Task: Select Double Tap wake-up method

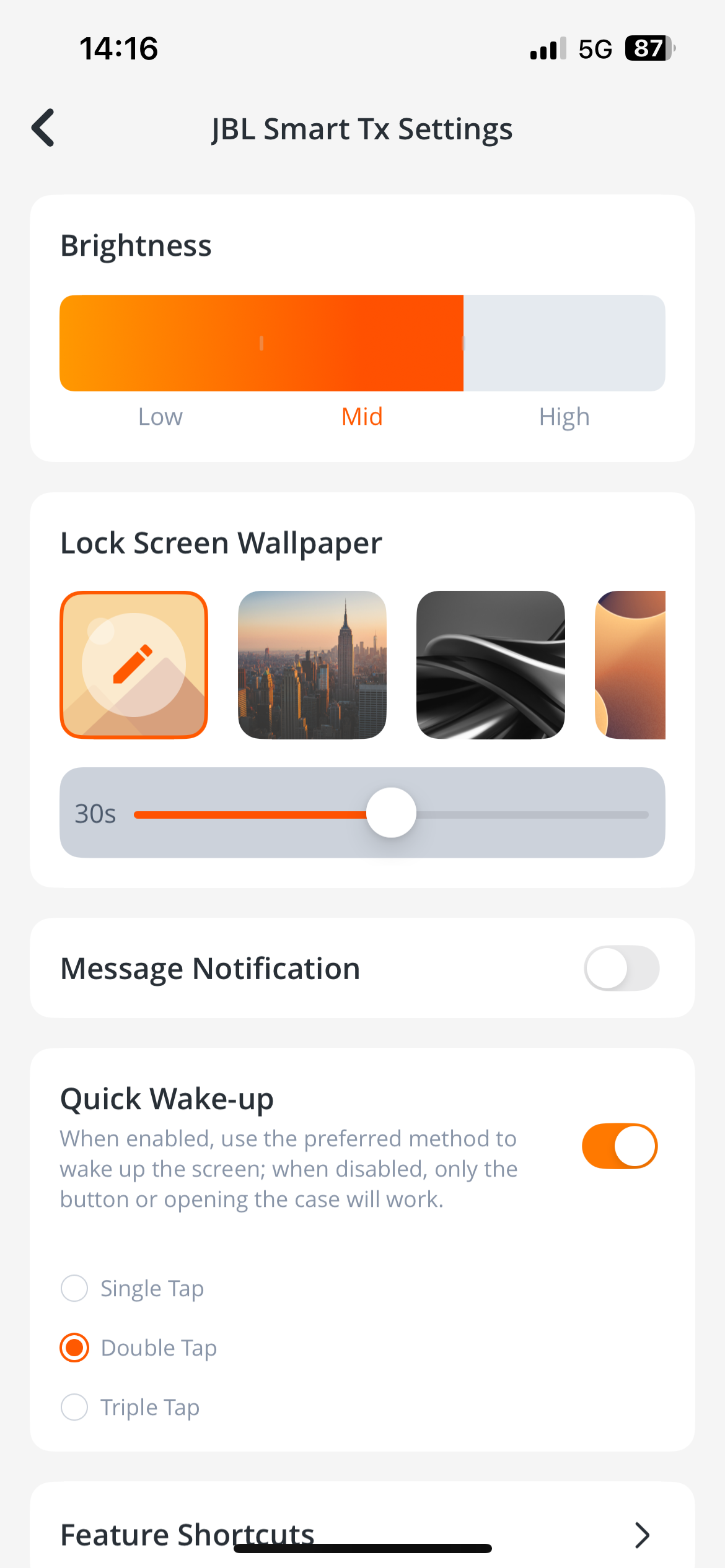Action: (x=74, y=1348)
